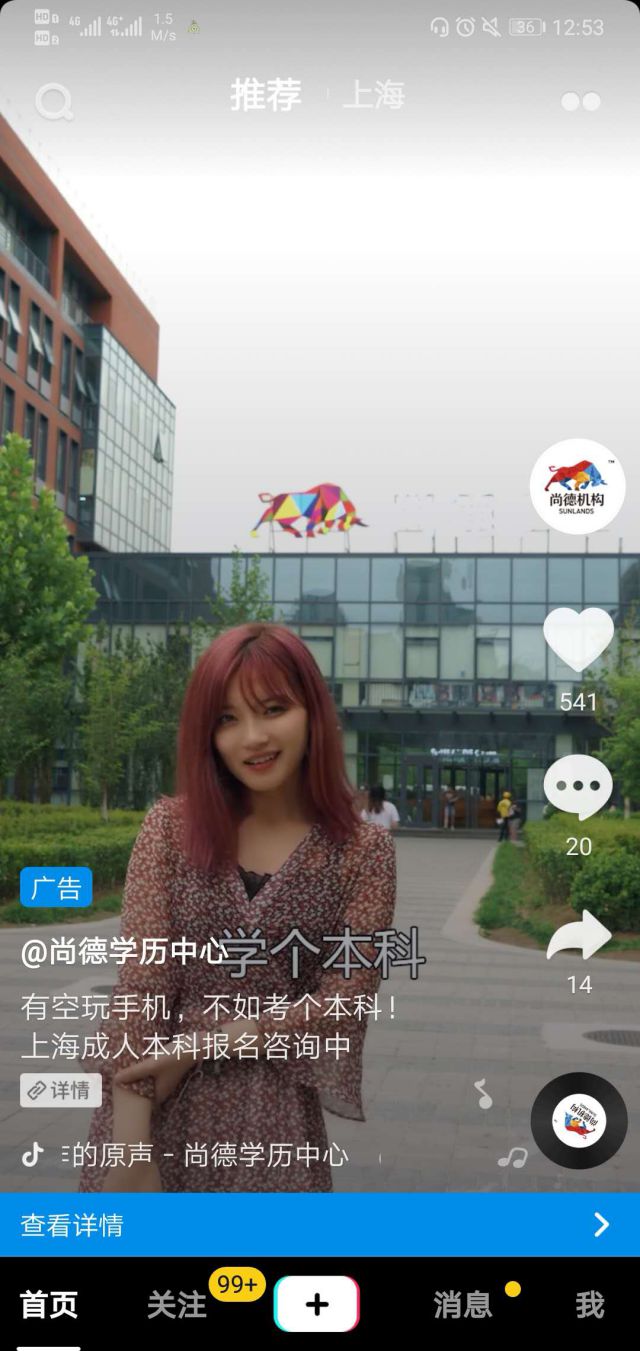Switch to the 关注 tab
Viewport: 640px width, 1351px height.
(x=177, y=1304)
